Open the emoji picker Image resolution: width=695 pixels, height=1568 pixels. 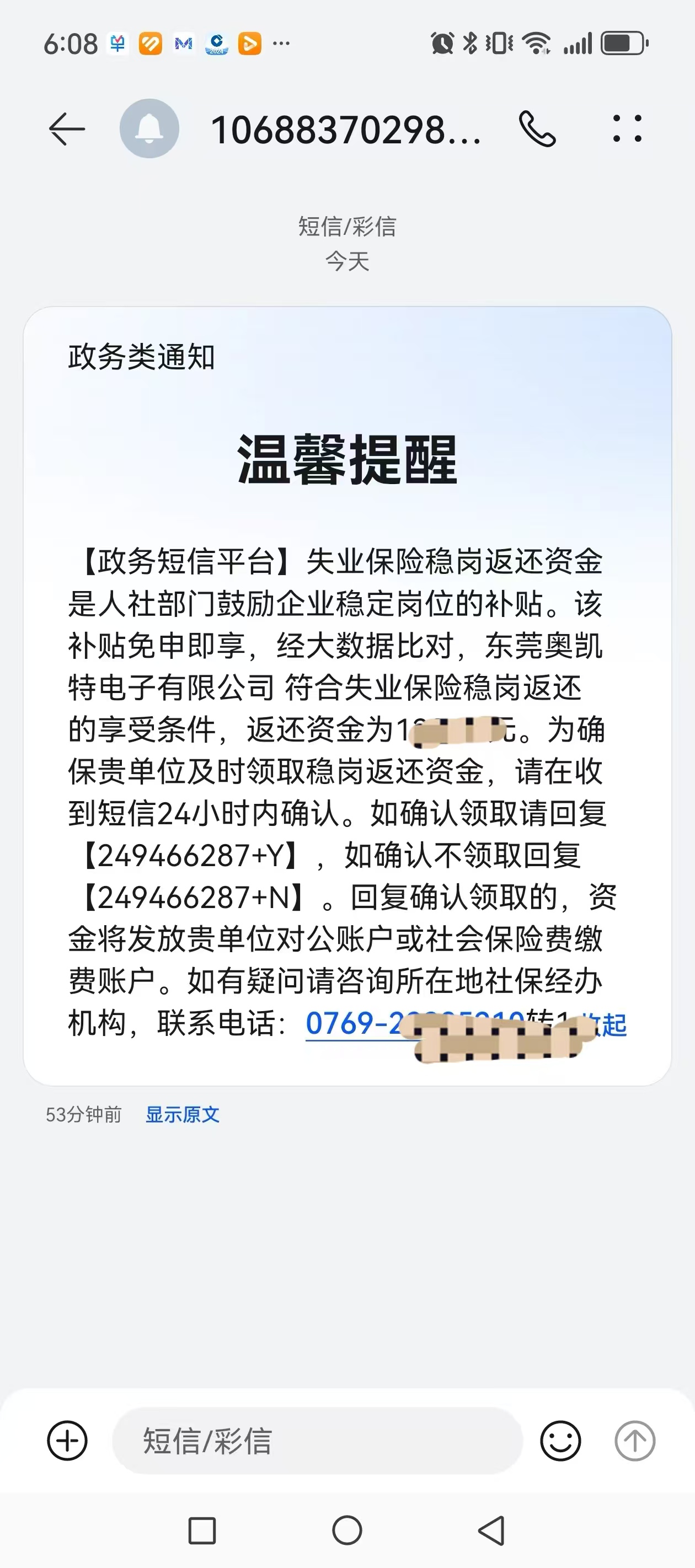point(560,1441)
